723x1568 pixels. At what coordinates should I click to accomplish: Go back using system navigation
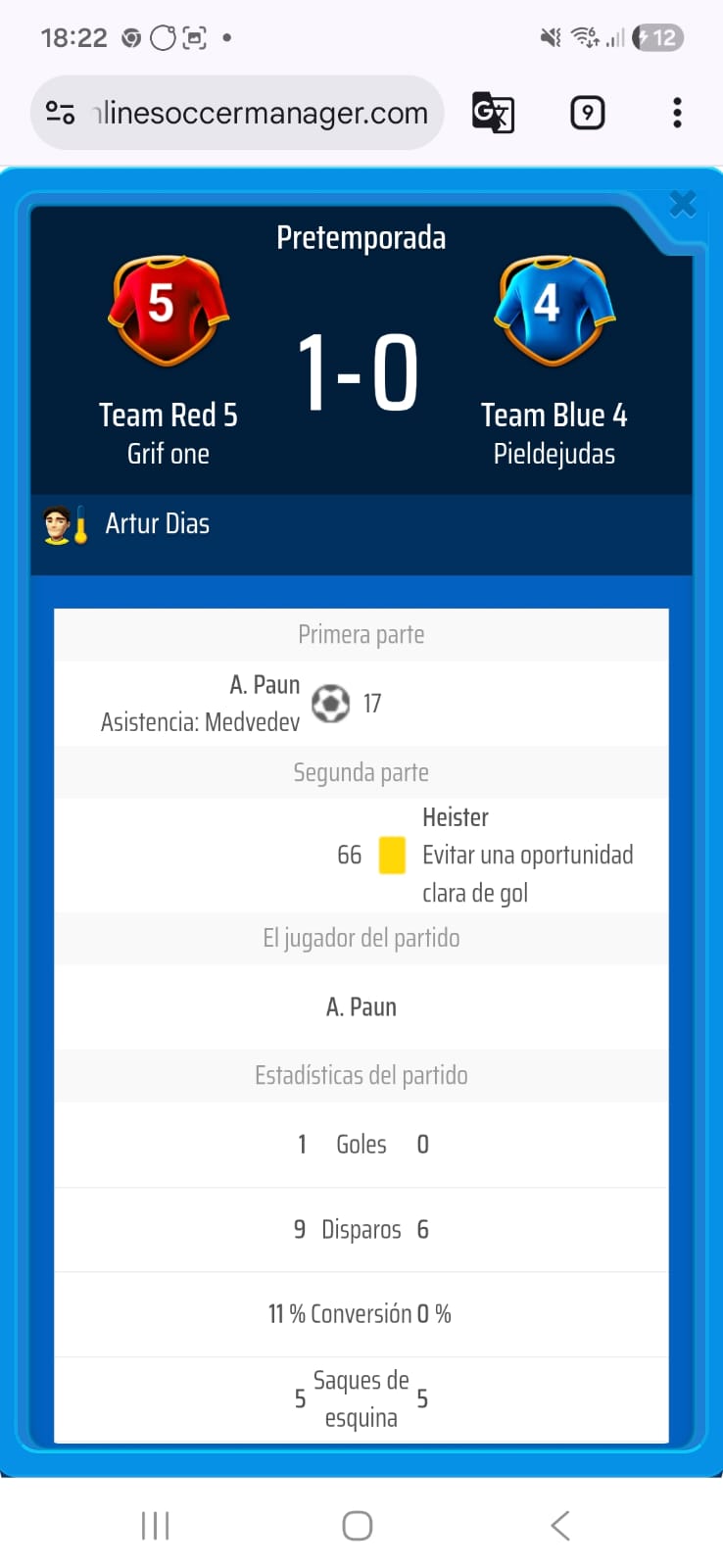point(559,1525)
